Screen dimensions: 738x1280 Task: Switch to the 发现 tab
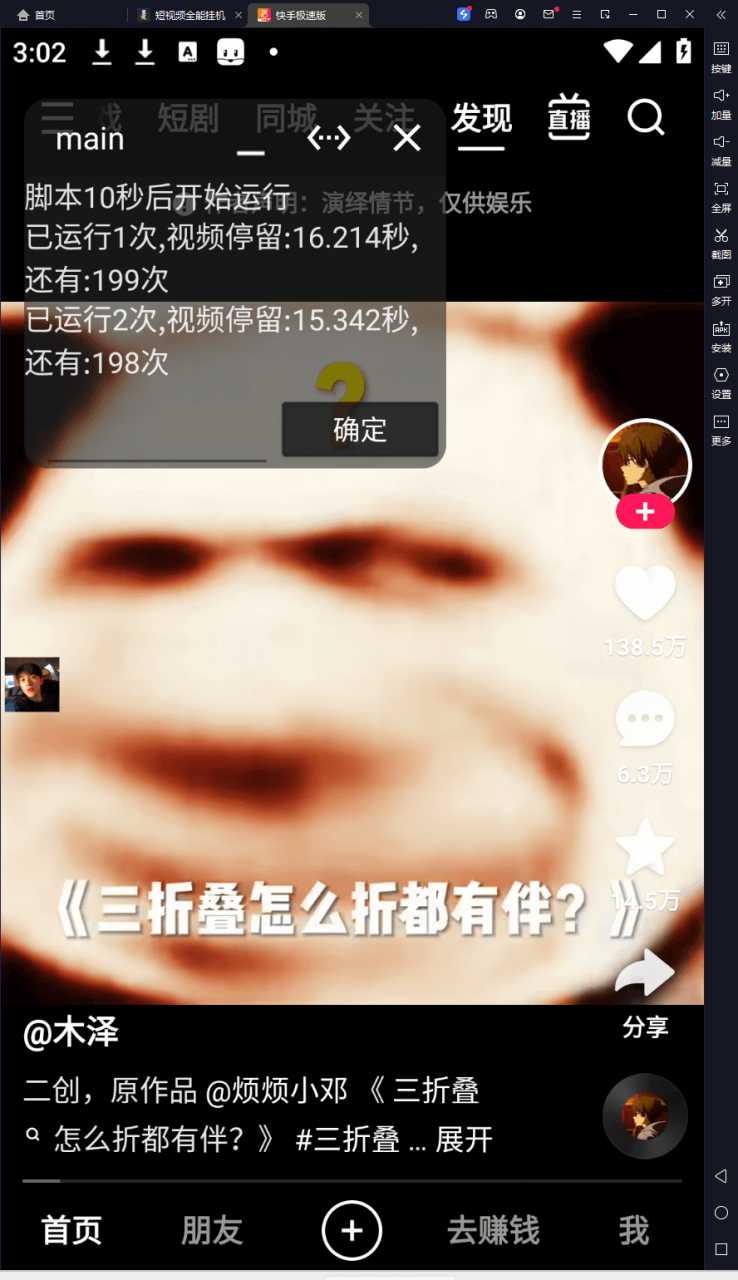point(481,119)
